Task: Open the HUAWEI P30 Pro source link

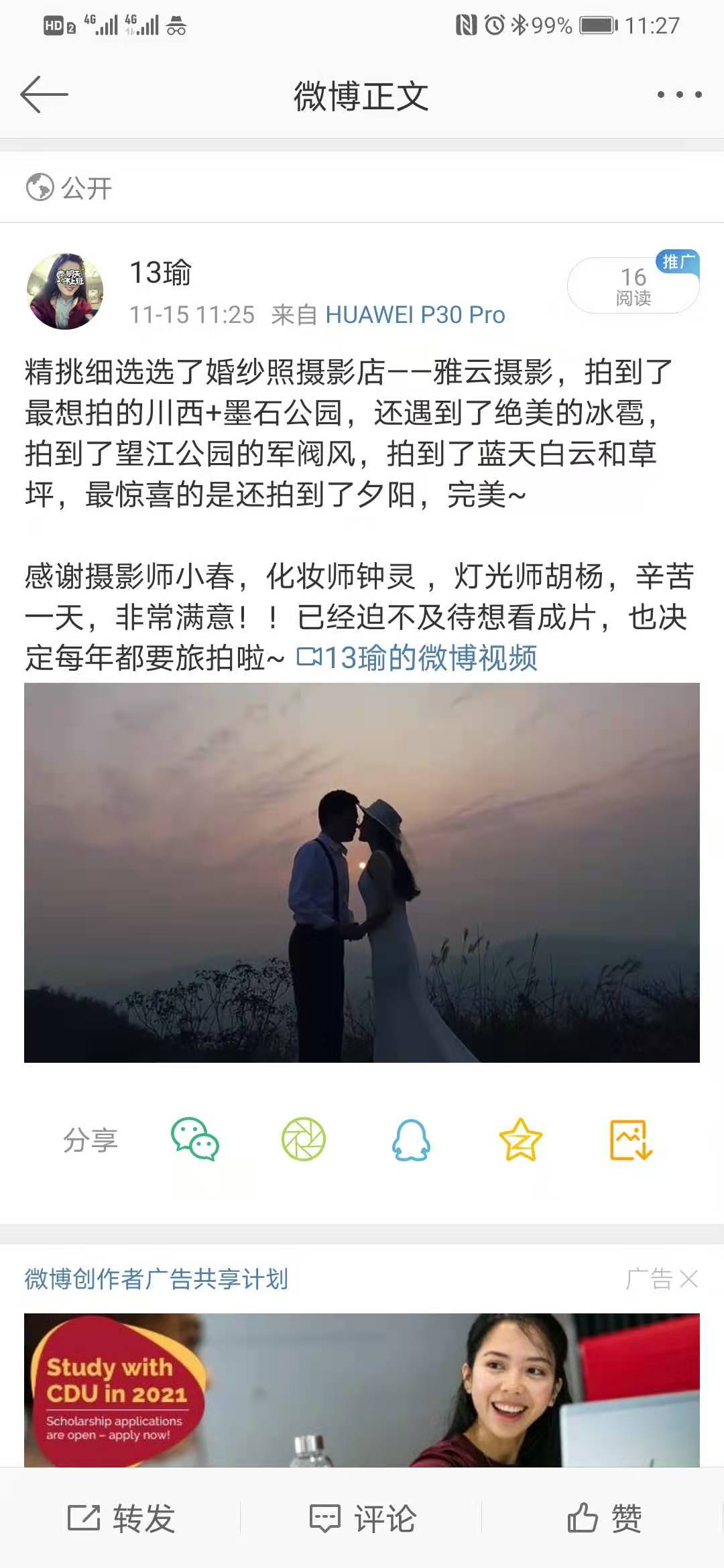Action: [415, 314]
